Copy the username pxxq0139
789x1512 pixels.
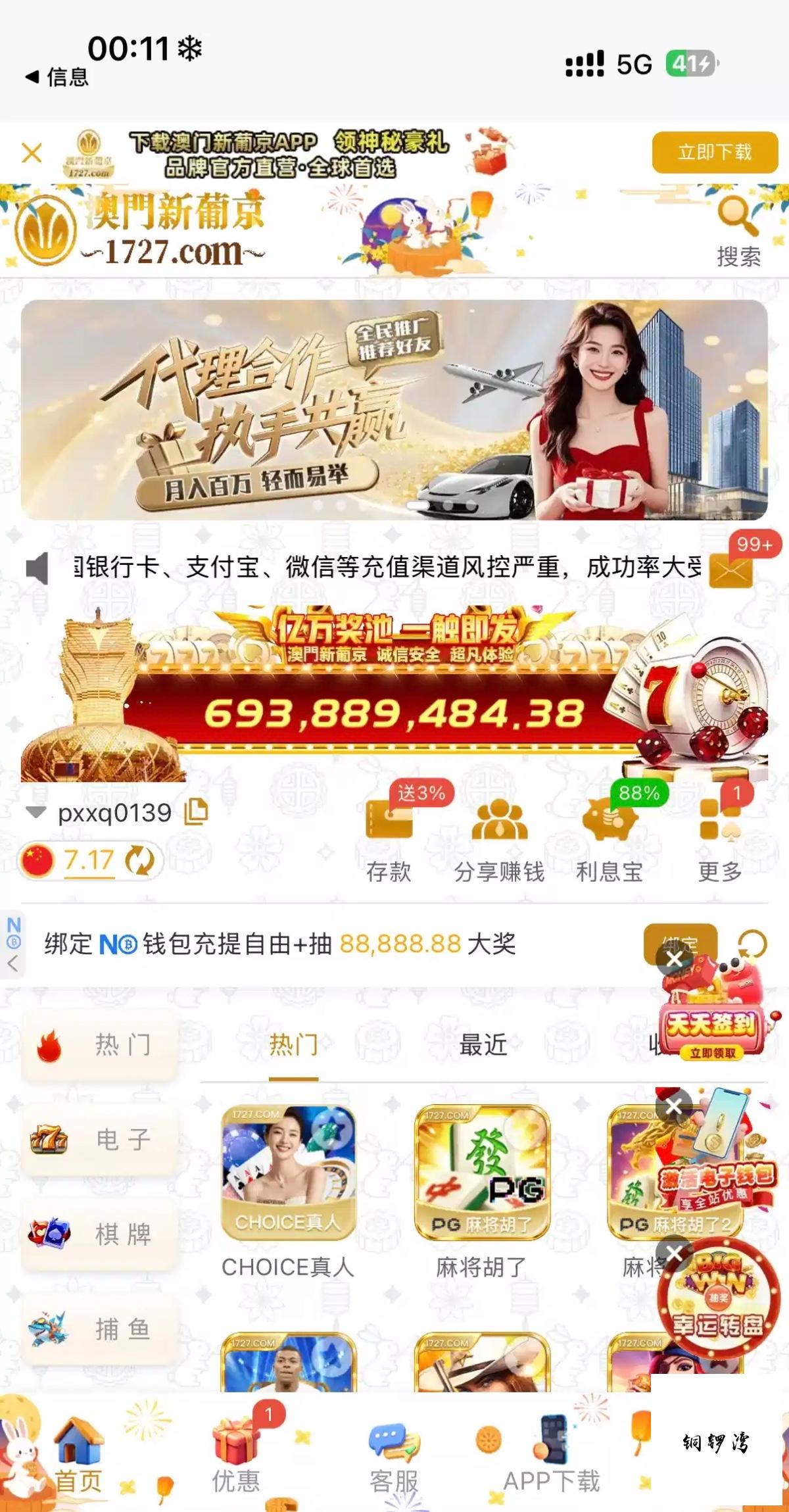click(195, 812)
